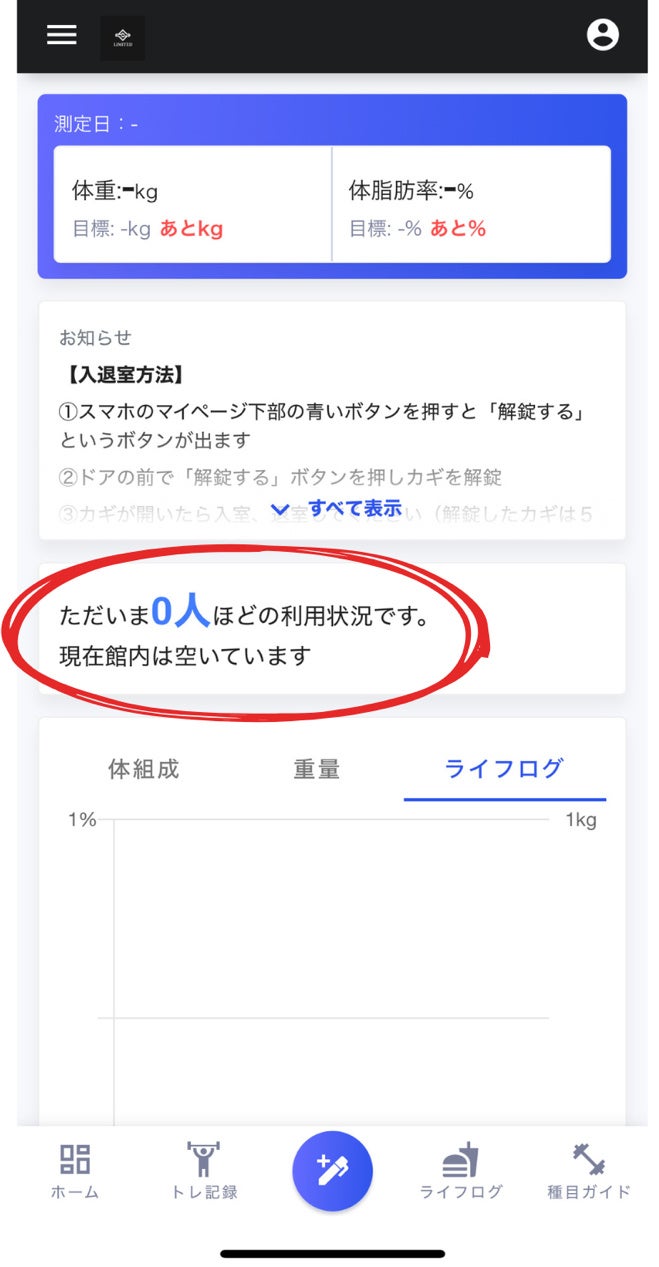
Task: Expand notice with すべて表示
Action: 336,508
